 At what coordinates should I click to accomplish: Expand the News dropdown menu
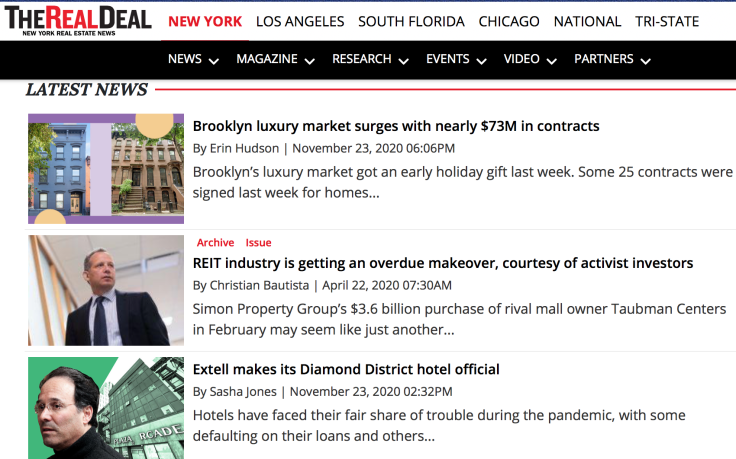(193, 59)
